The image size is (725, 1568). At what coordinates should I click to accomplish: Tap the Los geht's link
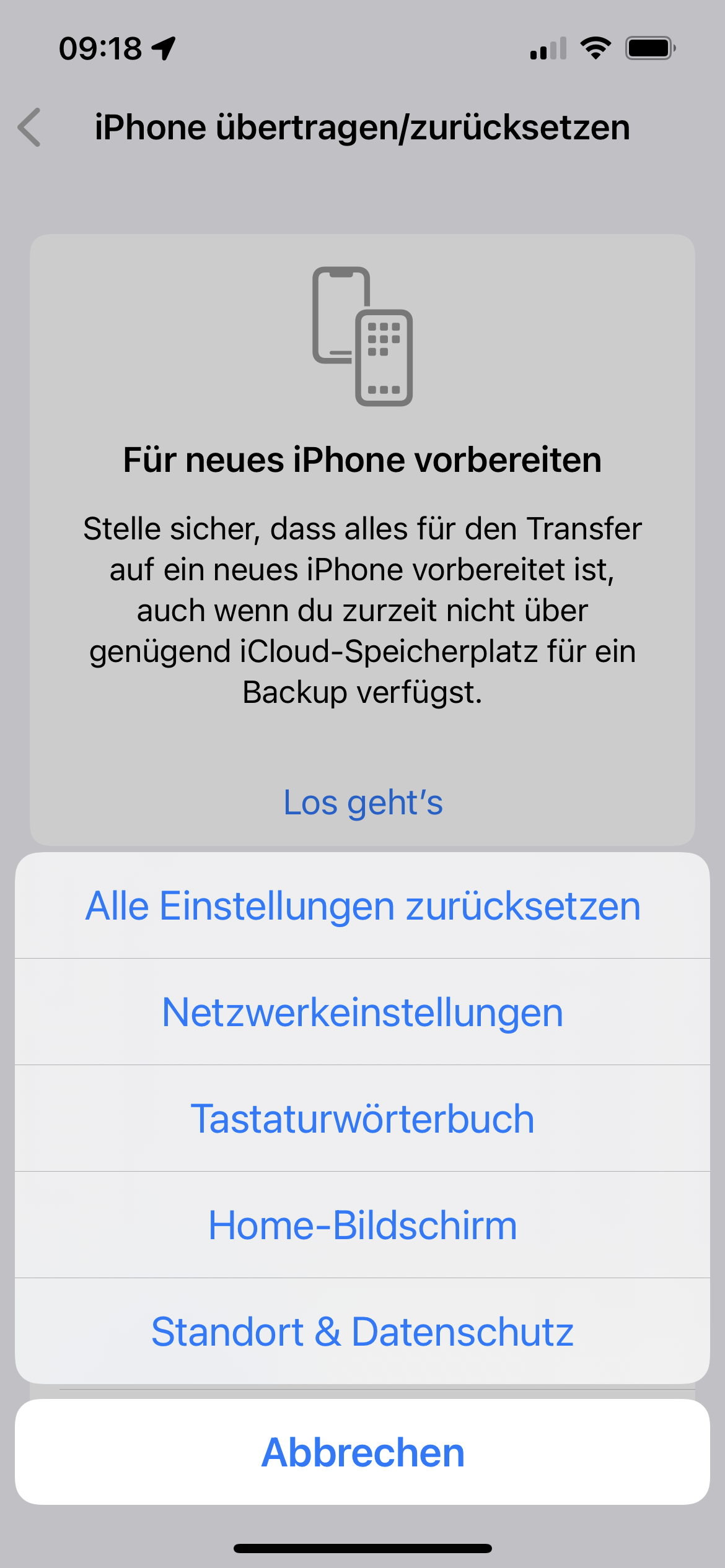click(362, 803)
